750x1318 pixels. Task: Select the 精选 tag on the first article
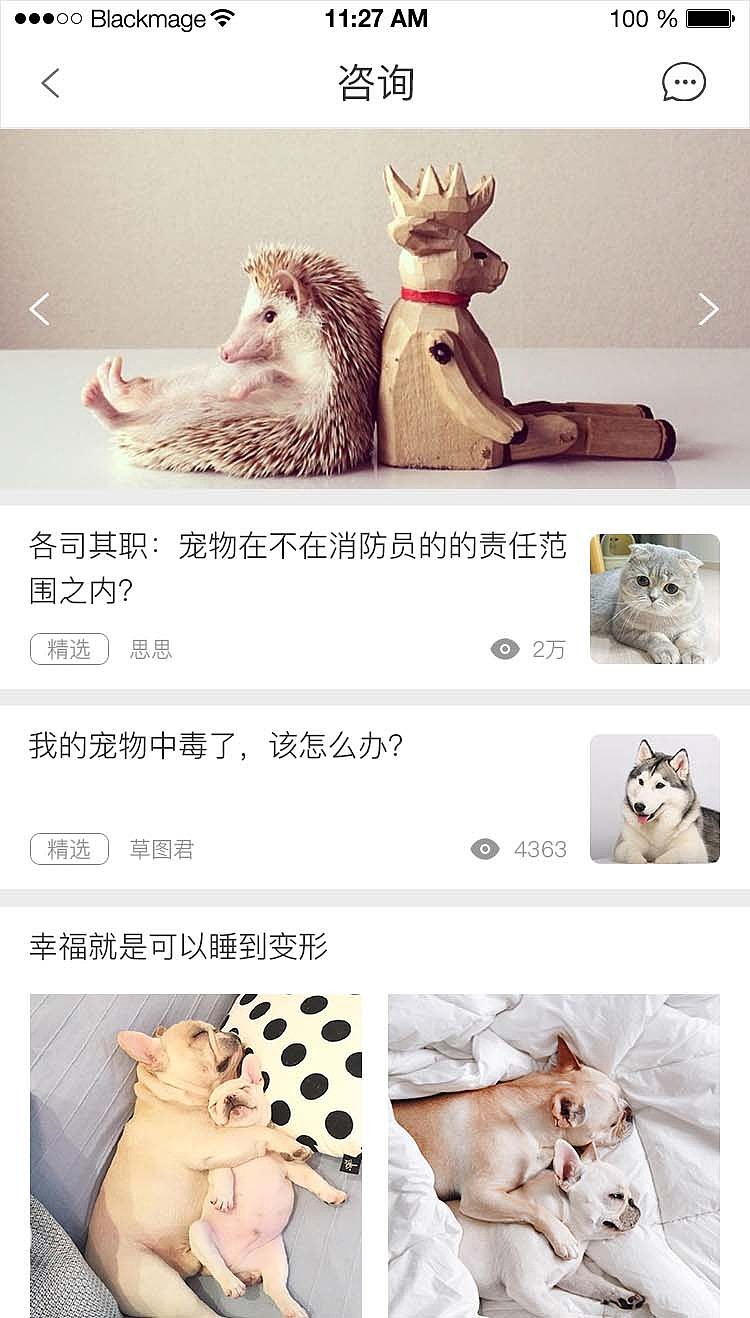(x=68, y=649)
